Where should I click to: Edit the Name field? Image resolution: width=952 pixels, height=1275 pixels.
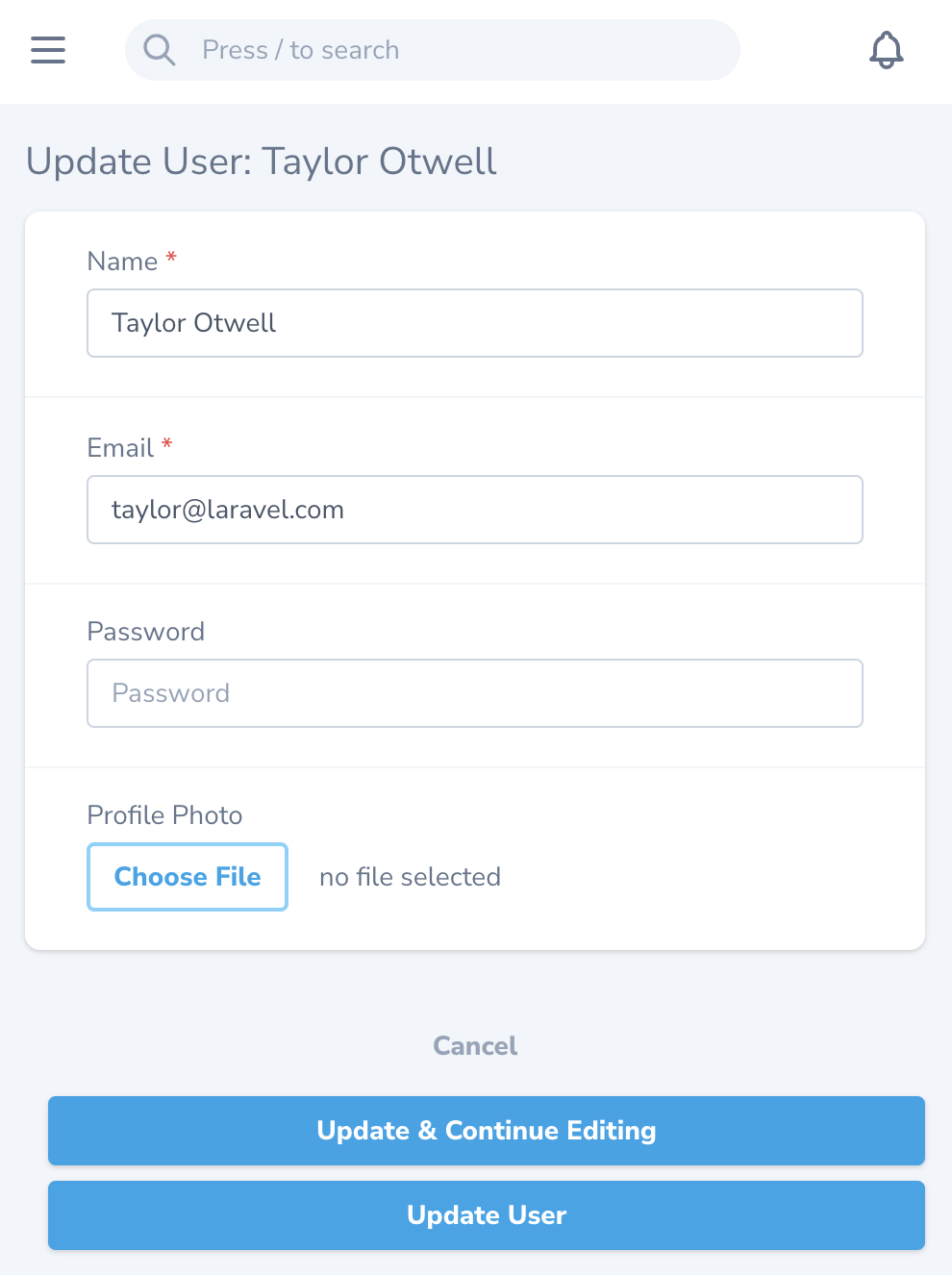(474, 323)
